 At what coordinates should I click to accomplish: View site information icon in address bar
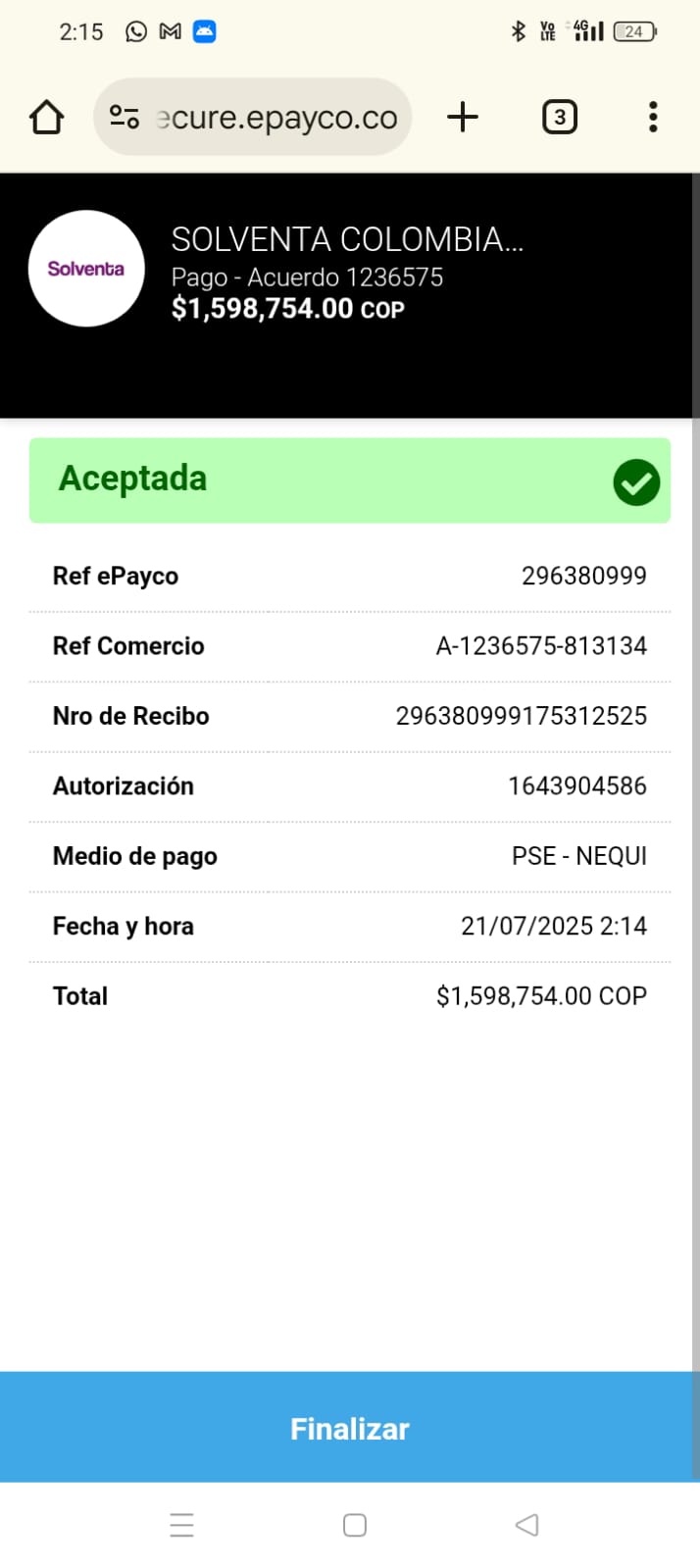click(125, 118)
